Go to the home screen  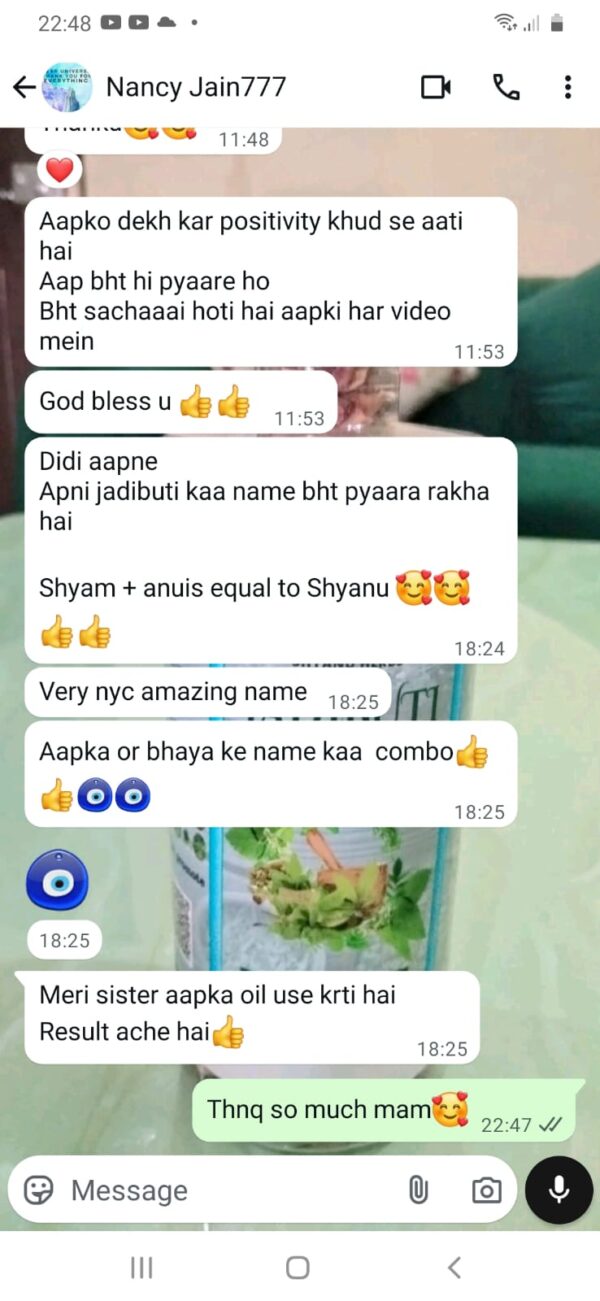(x=298, y=1268)
